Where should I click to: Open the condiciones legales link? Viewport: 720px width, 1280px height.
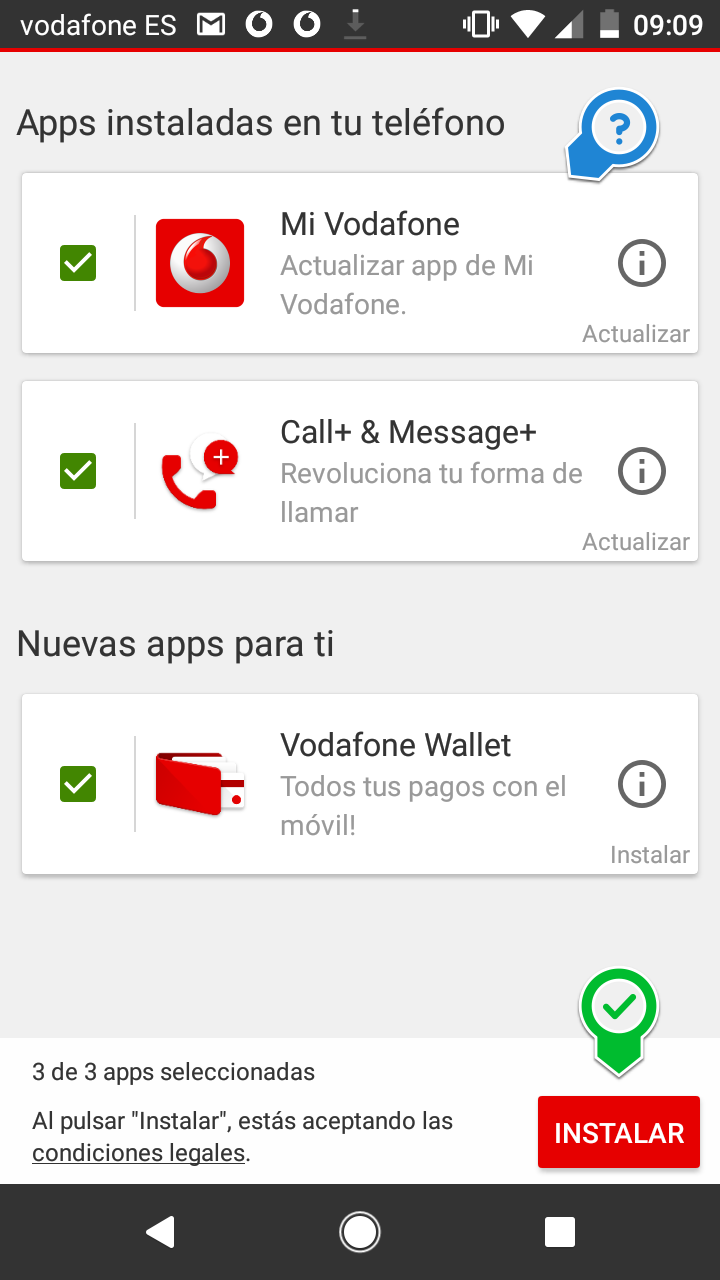(138, 1153)
